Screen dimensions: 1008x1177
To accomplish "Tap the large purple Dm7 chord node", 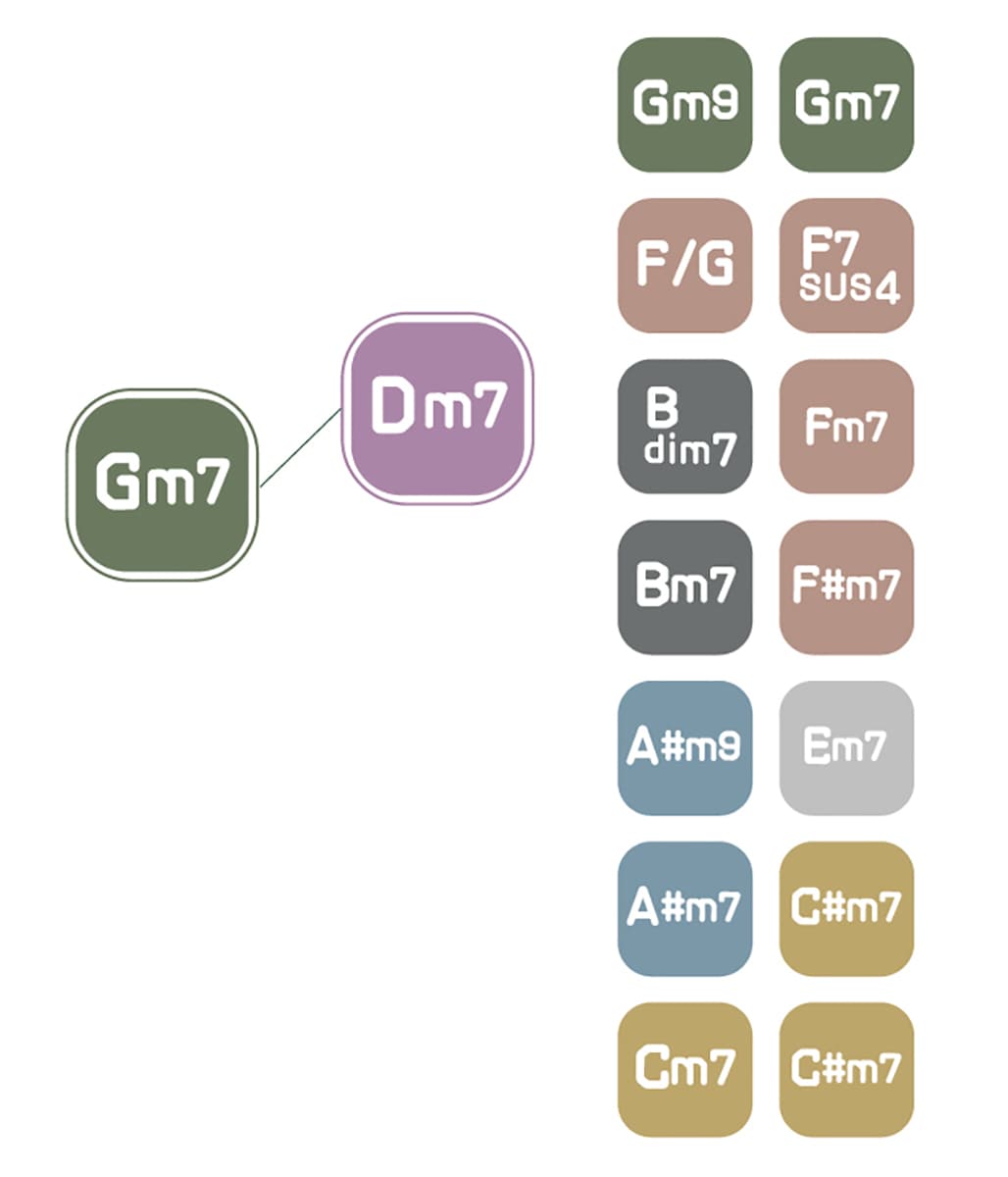I will pos(437,408).
